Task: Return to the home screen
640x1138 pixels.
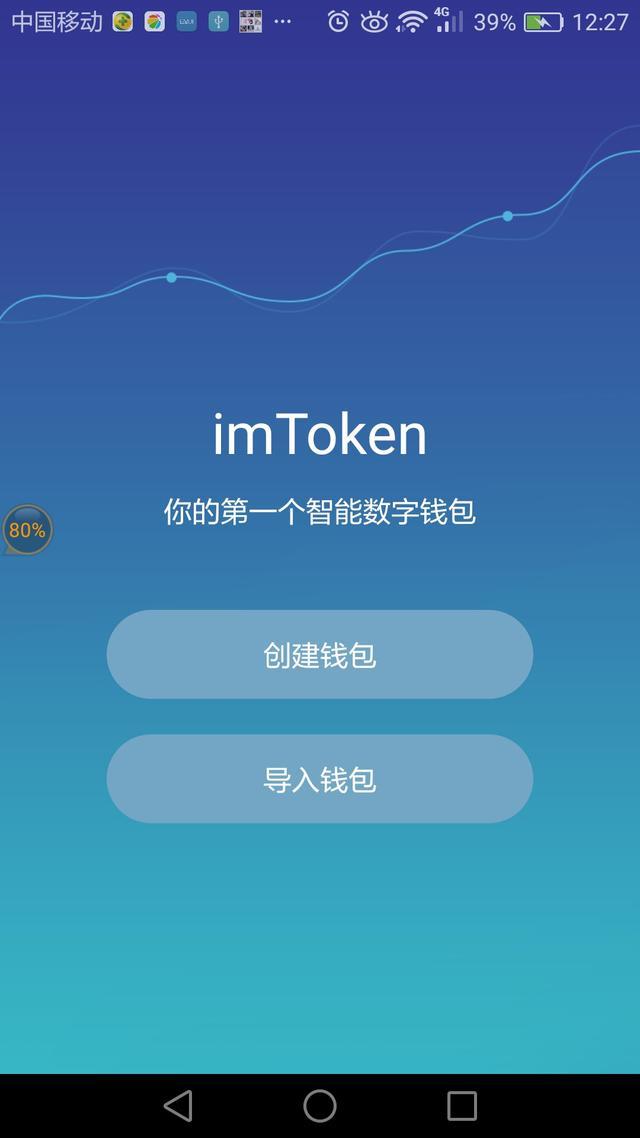Action: pyautogui.click(x=320, y=1105)
